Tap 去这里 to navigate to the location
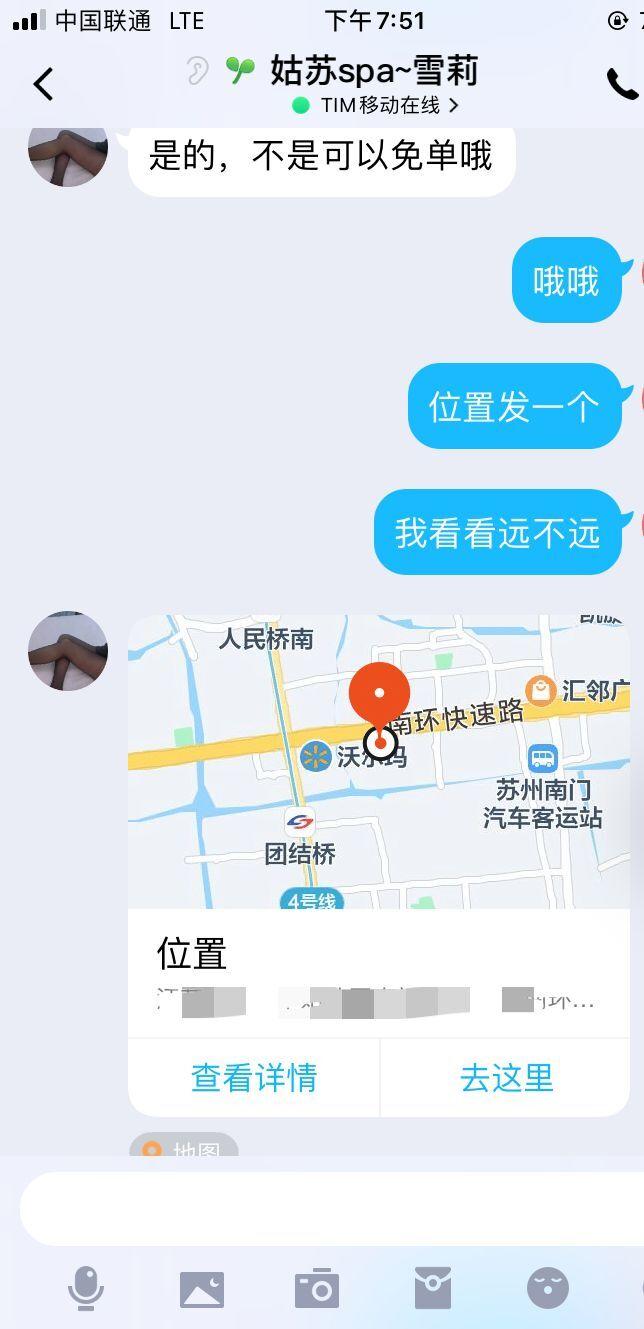This screenshot has width=644, height=1329. tap(506, 1078)
